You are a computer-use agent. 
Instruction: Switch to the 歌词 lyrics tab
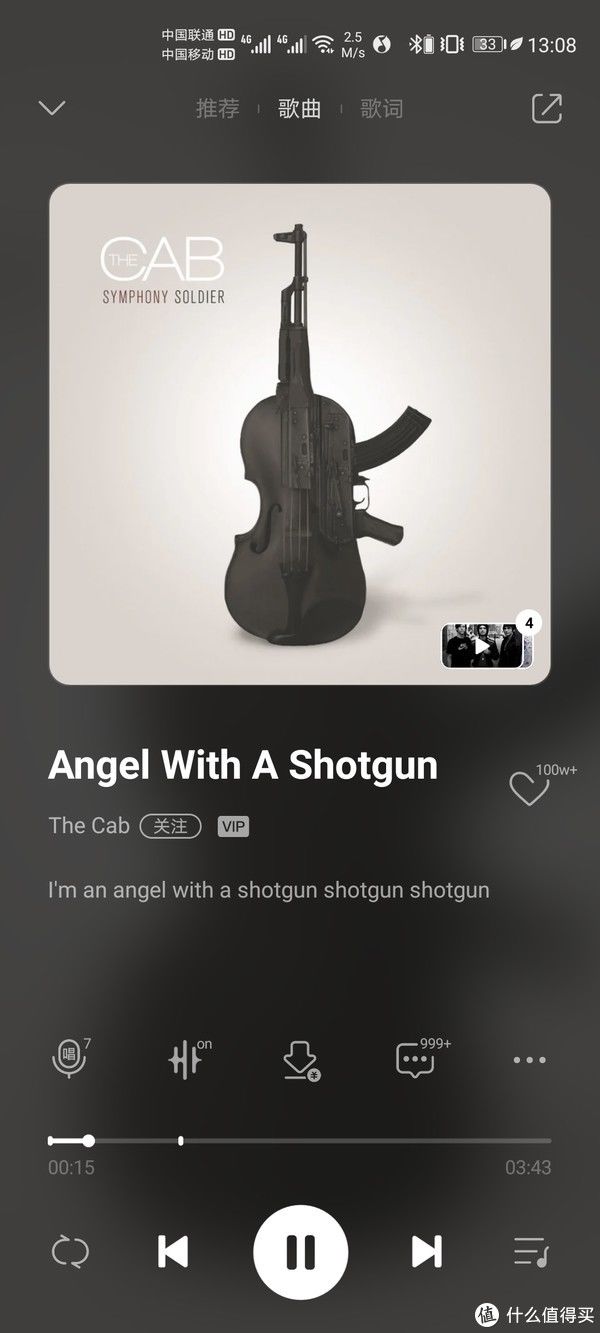click(x=382, y=109)
